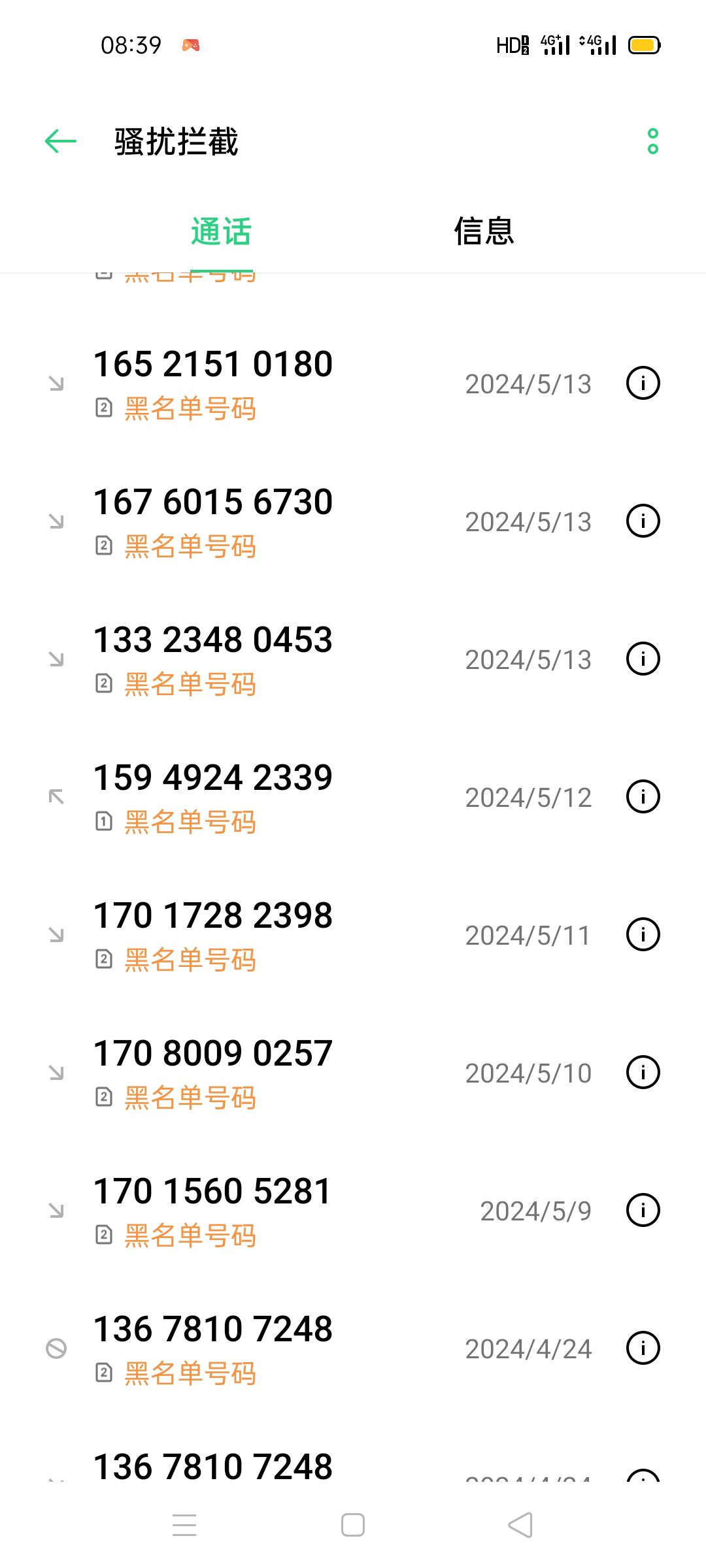The width and height of the screenshot is (706, 1568).
Task: Open the system recent apps menu
Action: pos(184,1525)
